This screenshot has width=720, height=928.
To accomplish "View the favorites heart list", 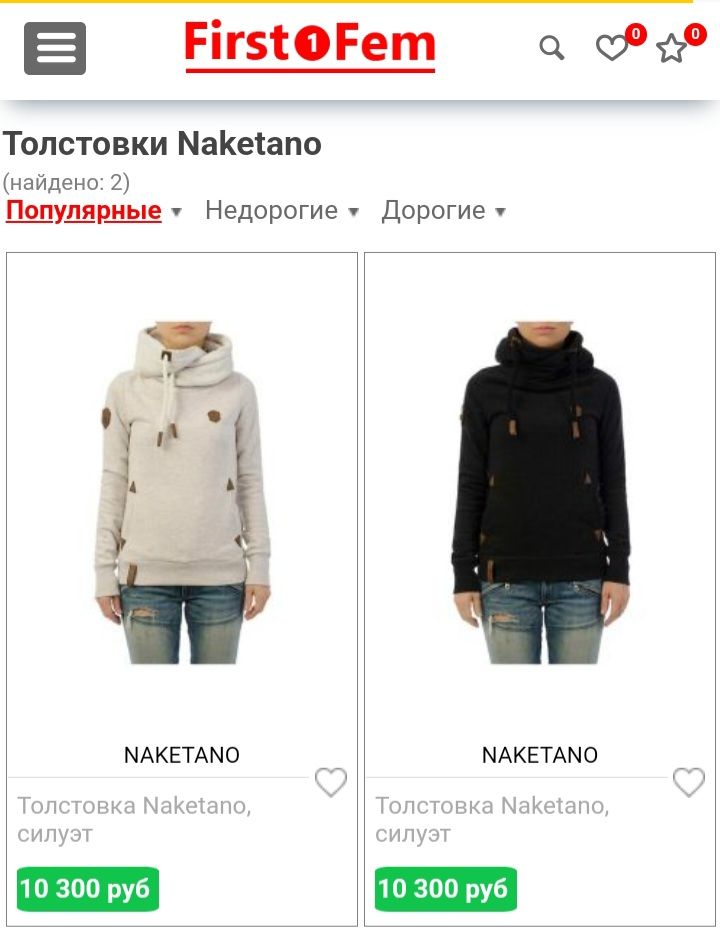I will (x=612, y=48).
